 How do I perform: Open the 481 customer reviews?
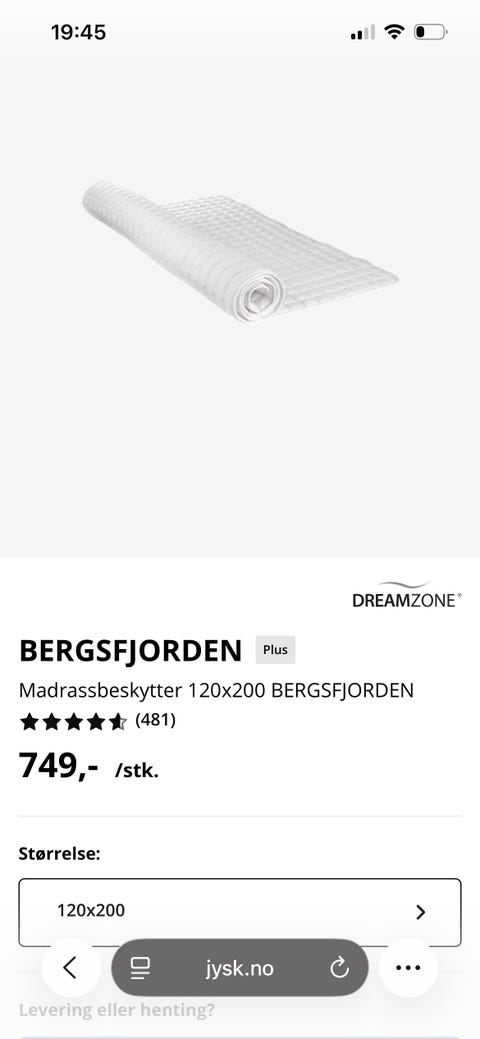155,720
